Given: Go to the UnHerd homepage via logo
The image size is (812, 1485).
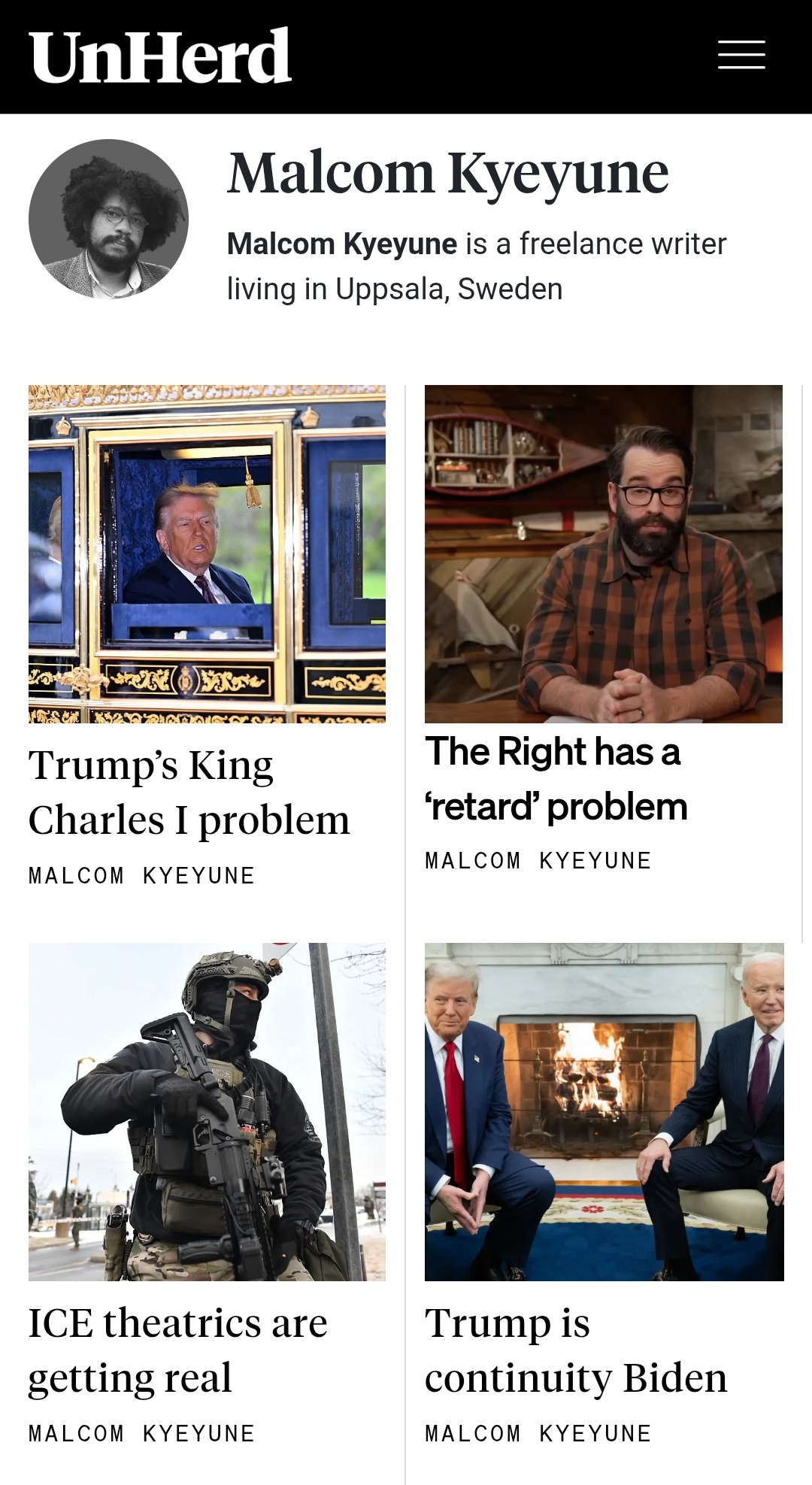Looking at the screenshot, I should point(160,56).
